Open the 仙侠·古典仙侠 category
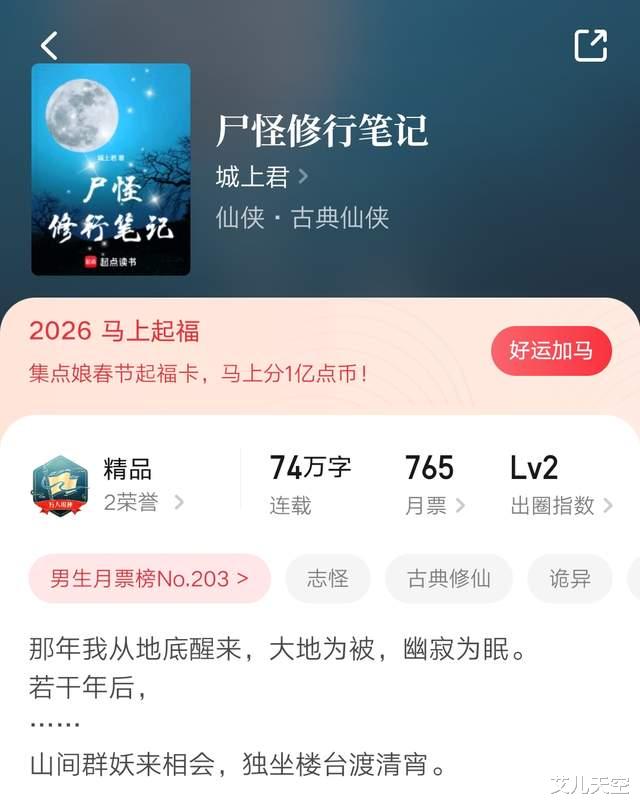640x808 pixels. [302, 217]
